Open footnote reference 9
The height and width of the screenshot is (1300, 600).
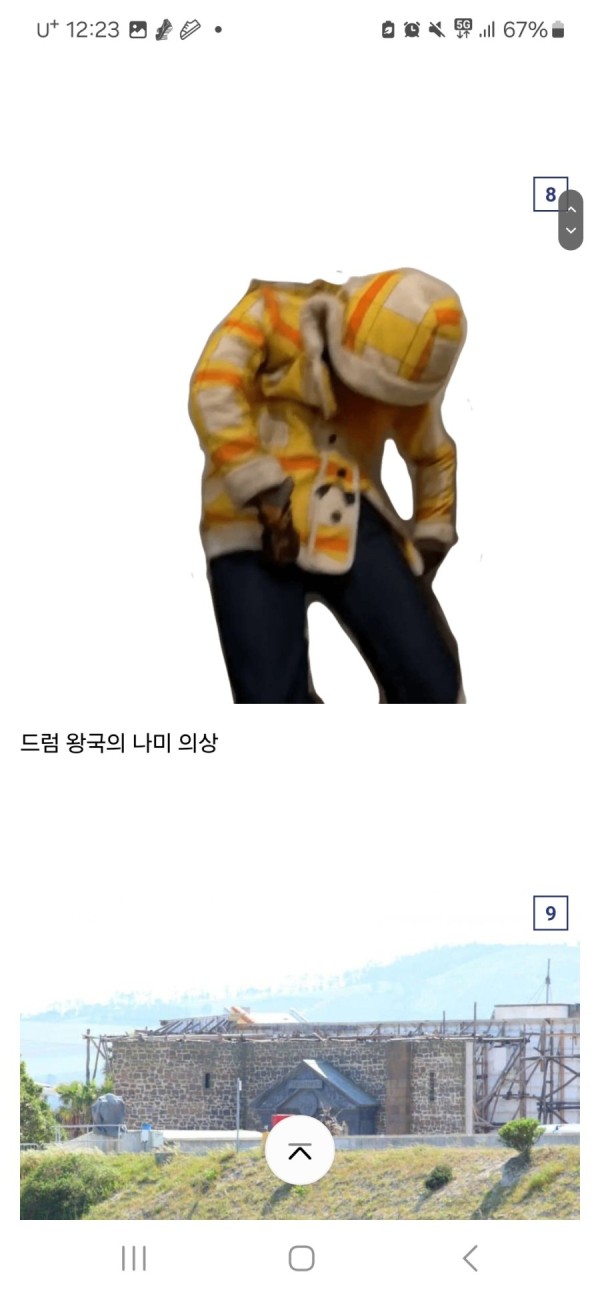coord(550,913)
